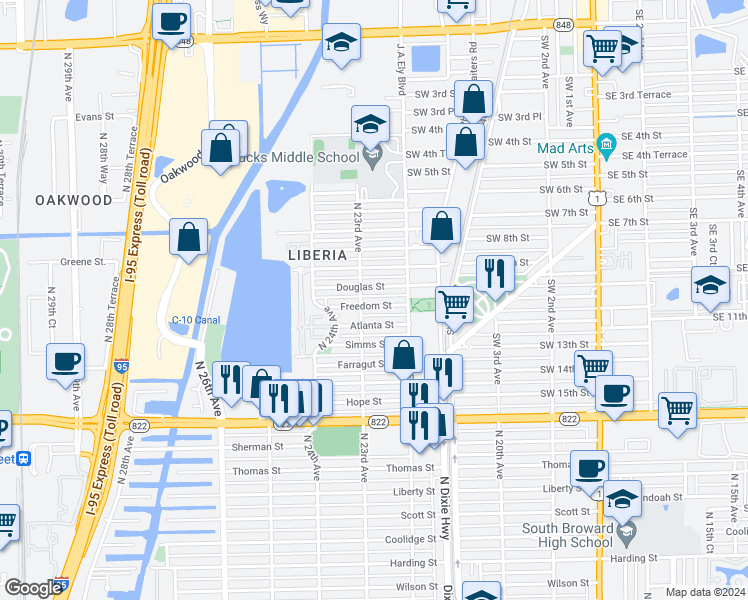Tap the Google logo in the corner
Image resolution: width=748 pixels, height=600 pixels.
point(33,588)
